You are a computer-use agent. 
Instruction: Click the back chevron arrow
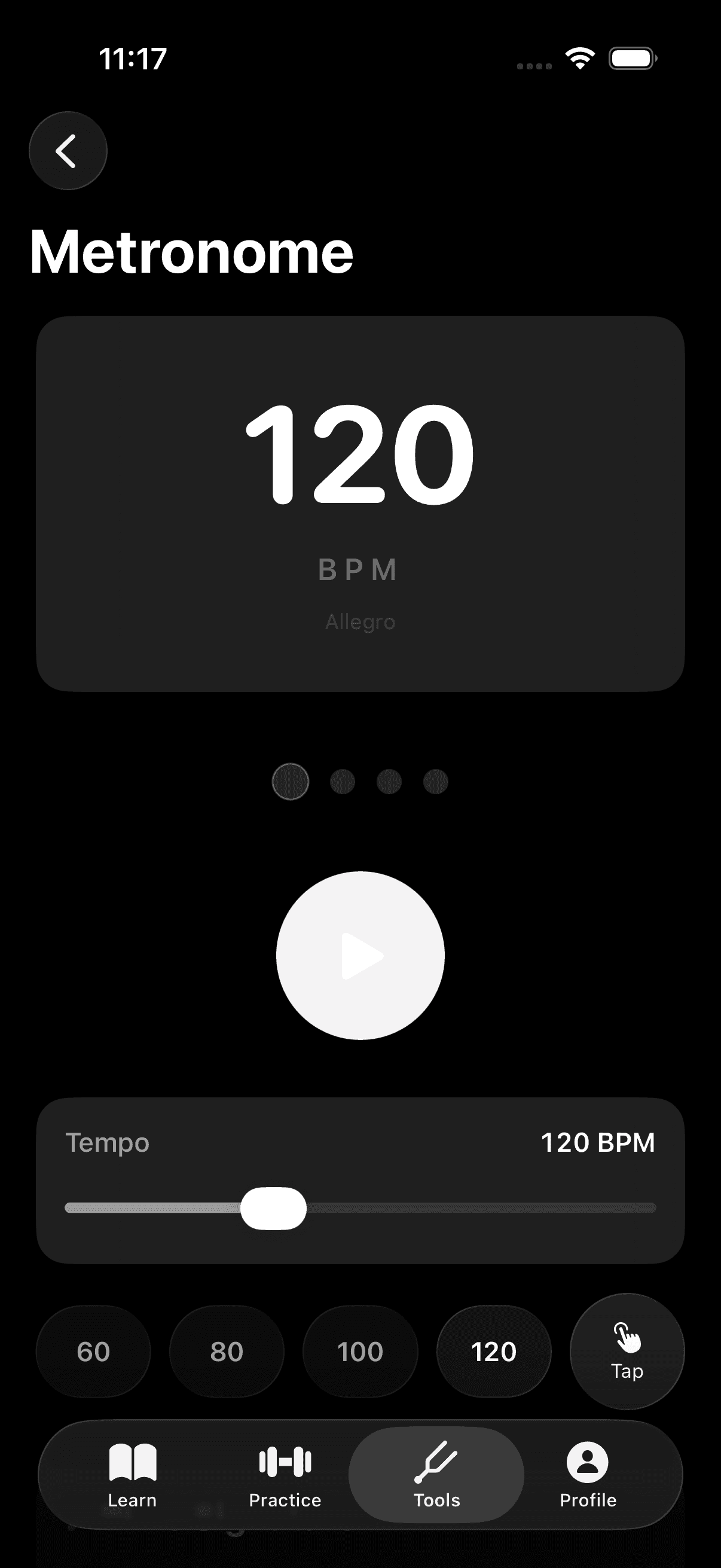point(68,151)
